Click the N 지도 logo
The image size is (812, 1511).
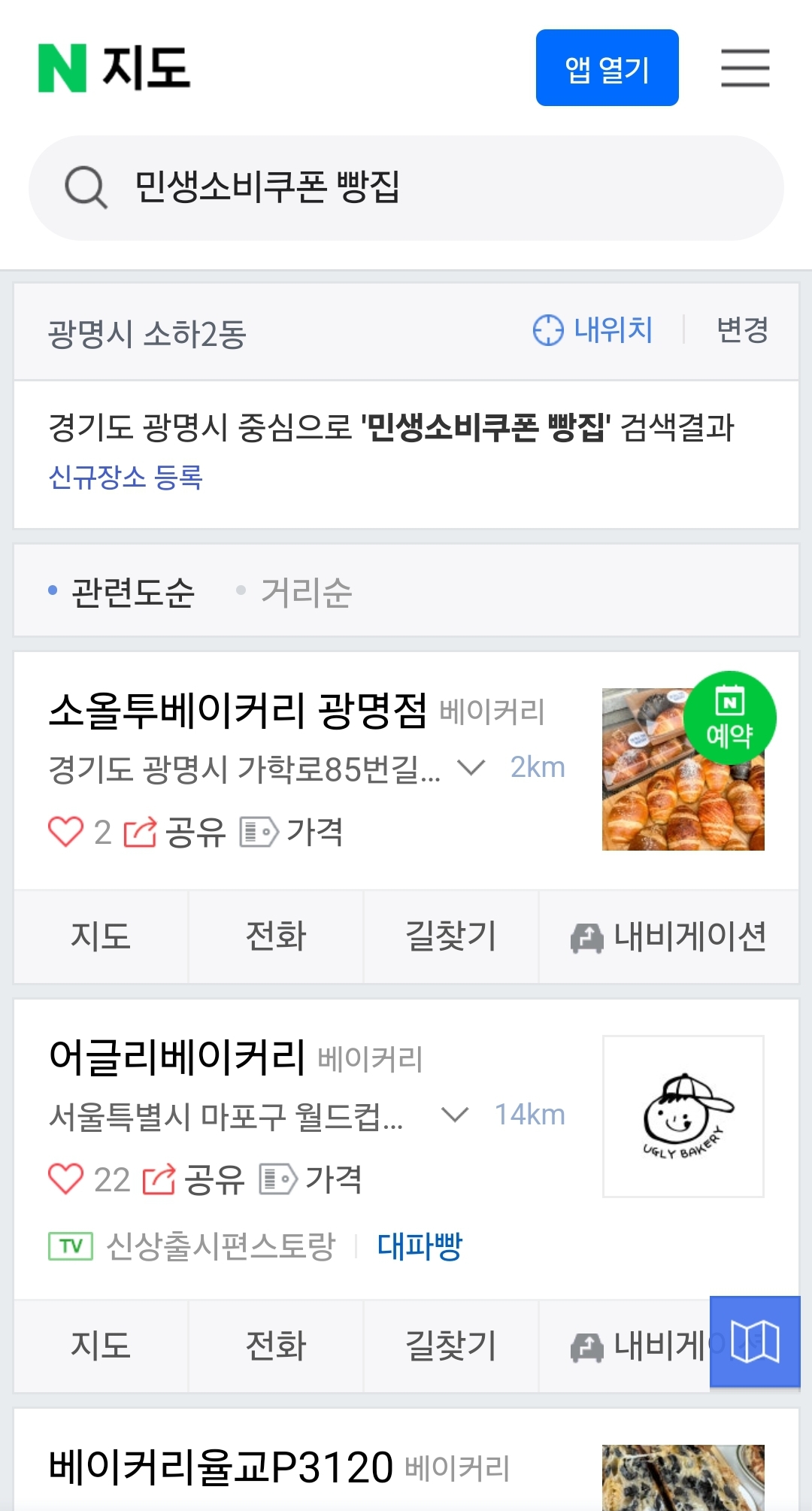tap(113, 68)
